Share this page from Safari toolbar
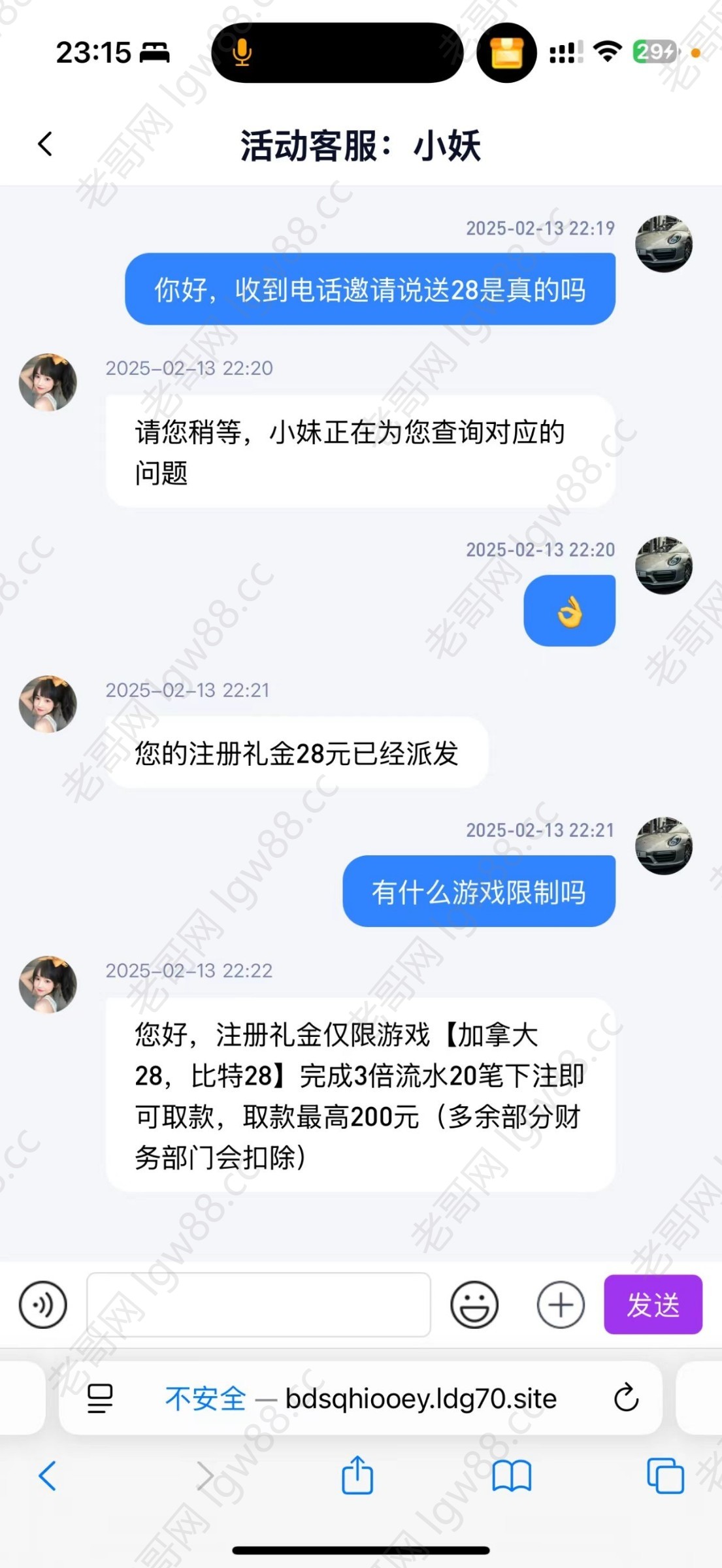722x1568 pixels. point(357,1476)
